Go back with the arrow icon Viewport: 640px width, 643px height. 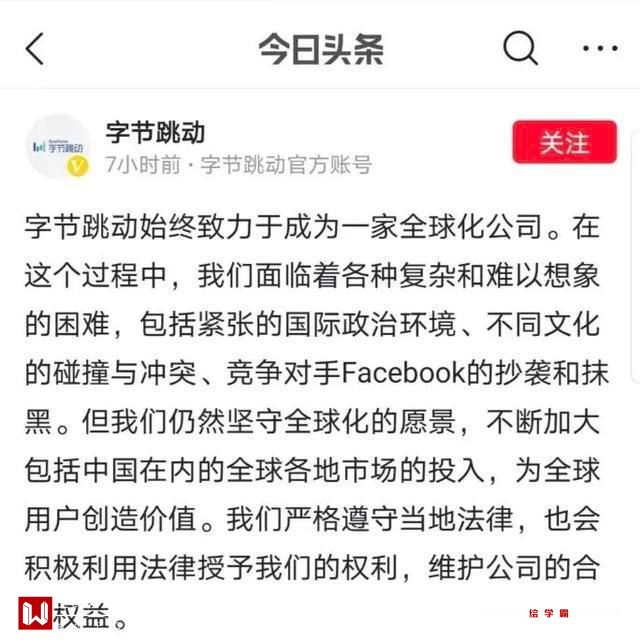pos(35,48)
